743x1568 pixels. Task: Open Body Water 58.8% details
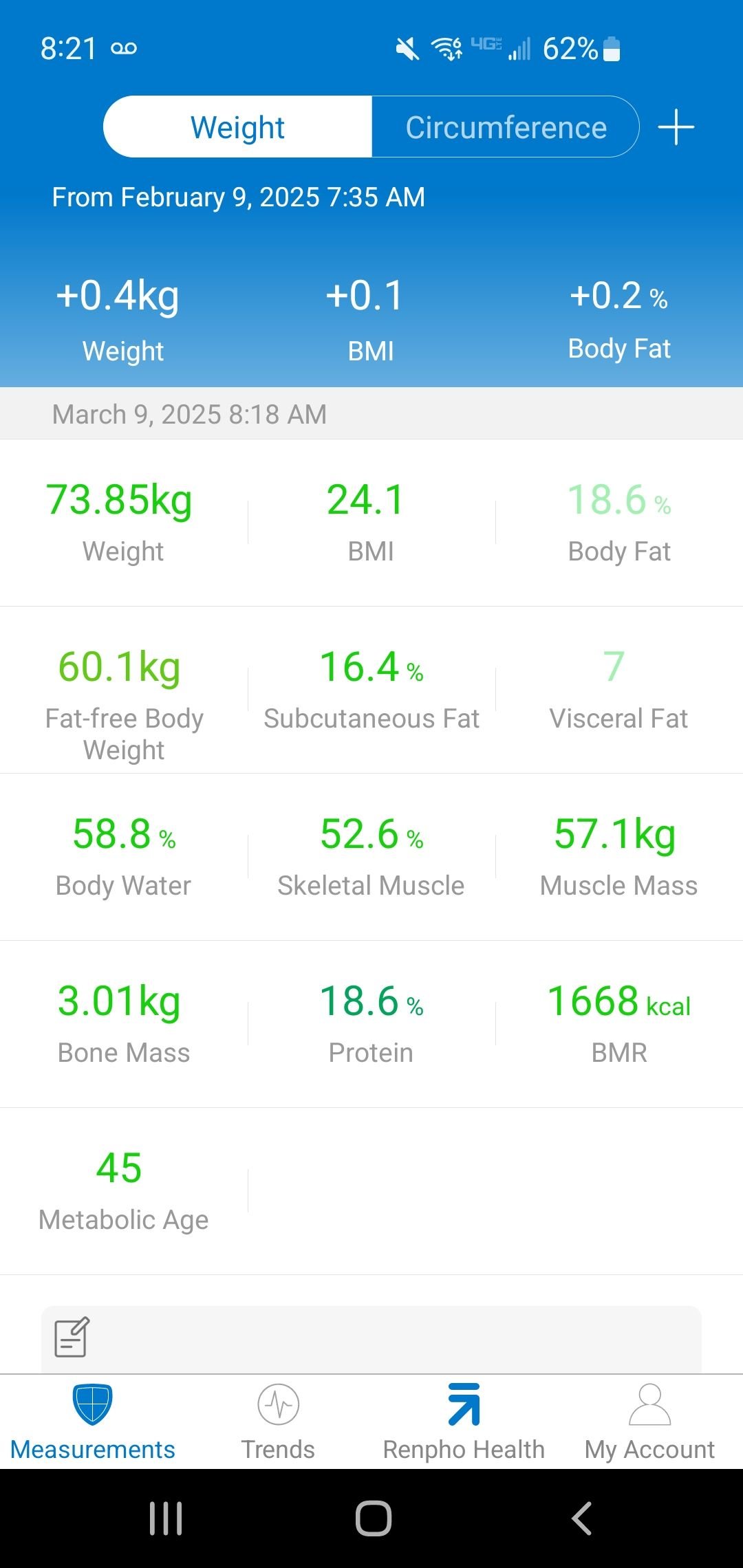click(x=124, y=857)
